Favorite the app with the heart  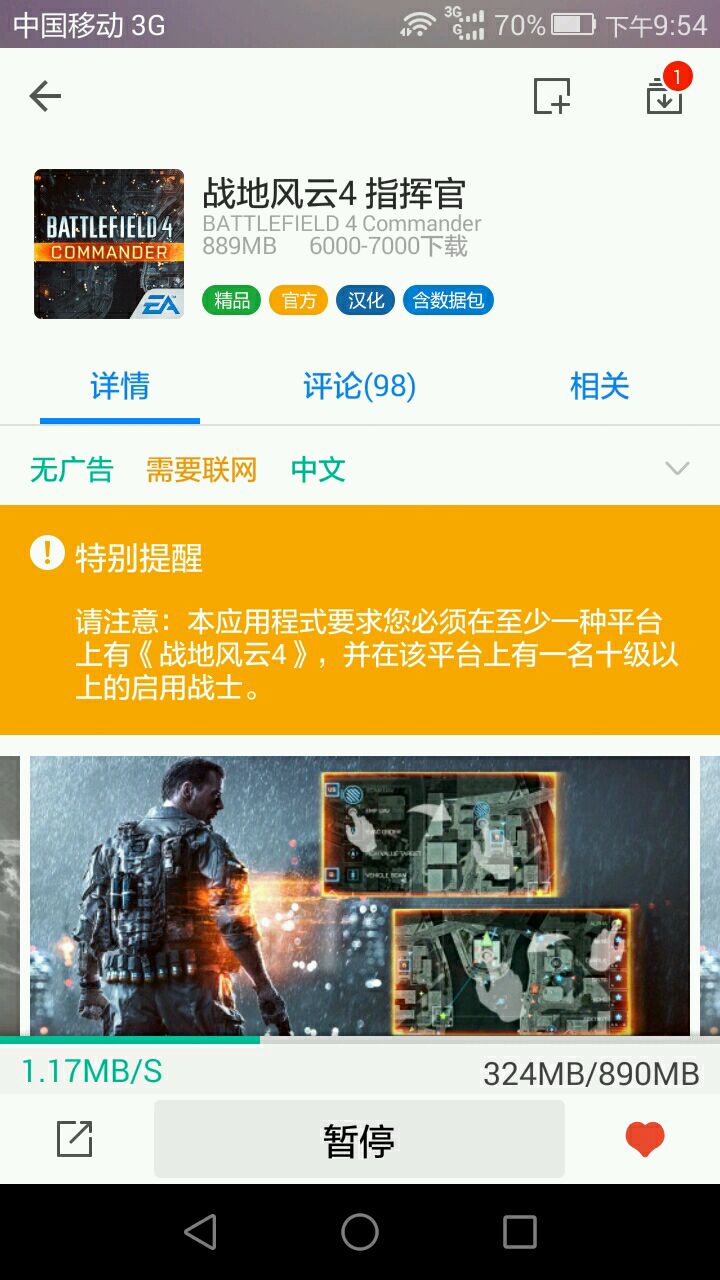644,1139
